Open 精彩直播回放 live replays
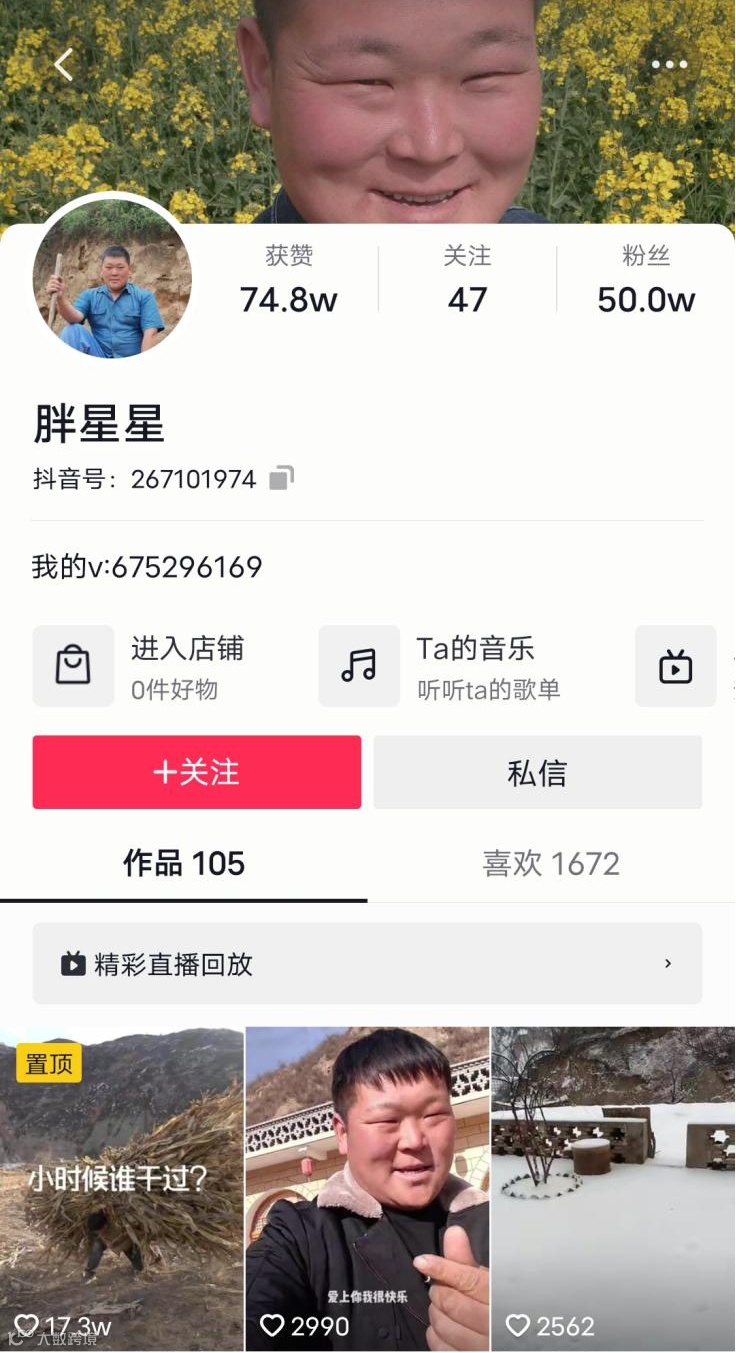Viewport: 736px width, 1353px height. pyautogui.click(x=367, y=964)
